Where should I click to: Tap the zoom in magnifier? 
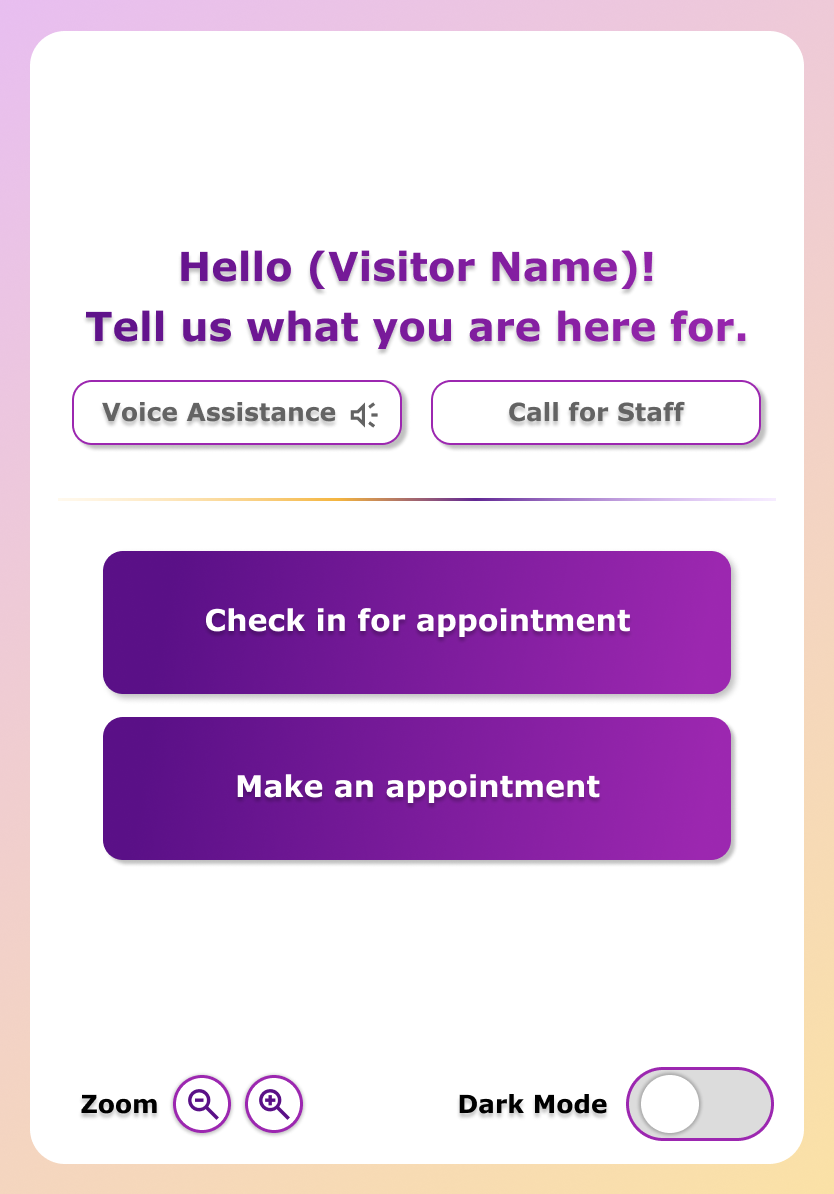273,1103
